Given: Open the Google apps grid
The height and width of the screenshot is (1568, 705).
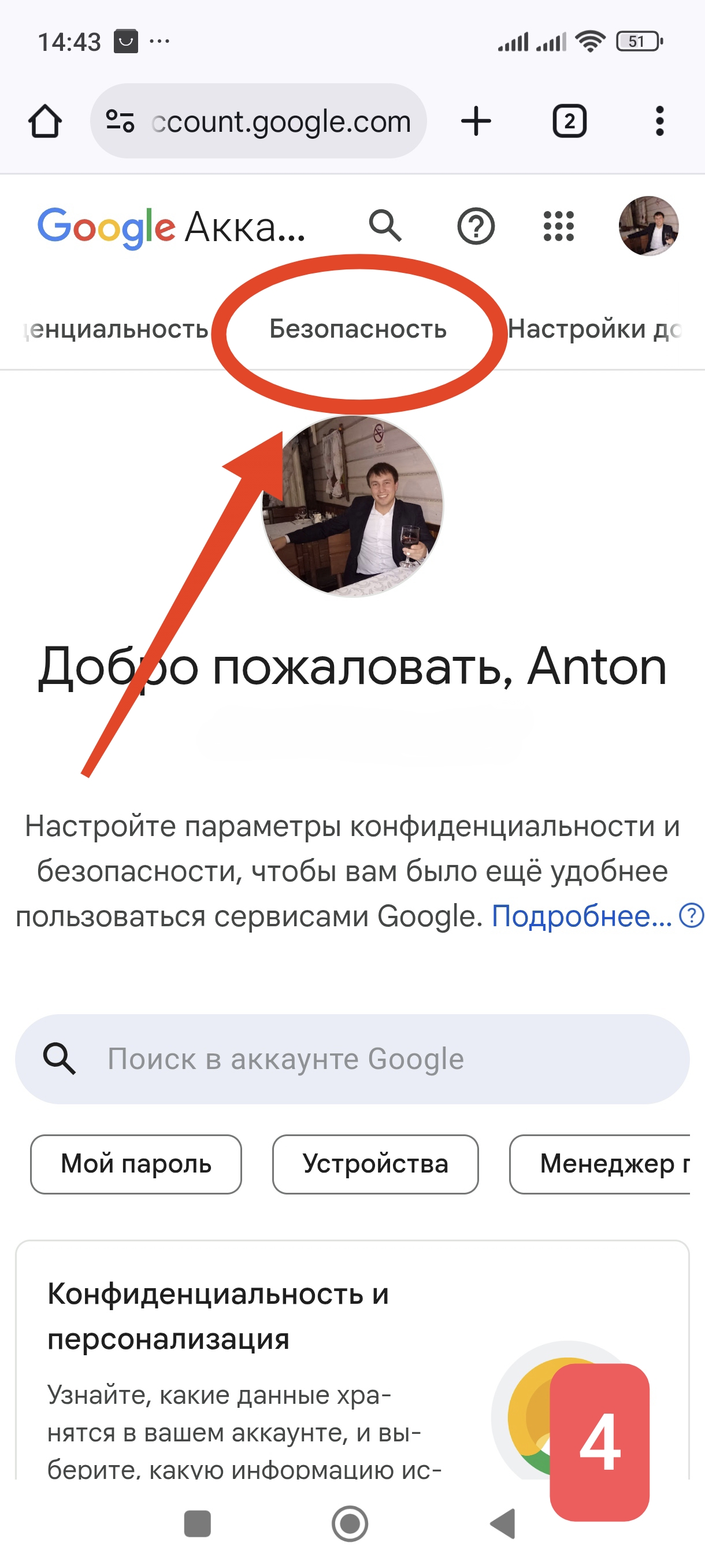Looking at the screenshot, I should pyautogui.click(x=558, y=227).
